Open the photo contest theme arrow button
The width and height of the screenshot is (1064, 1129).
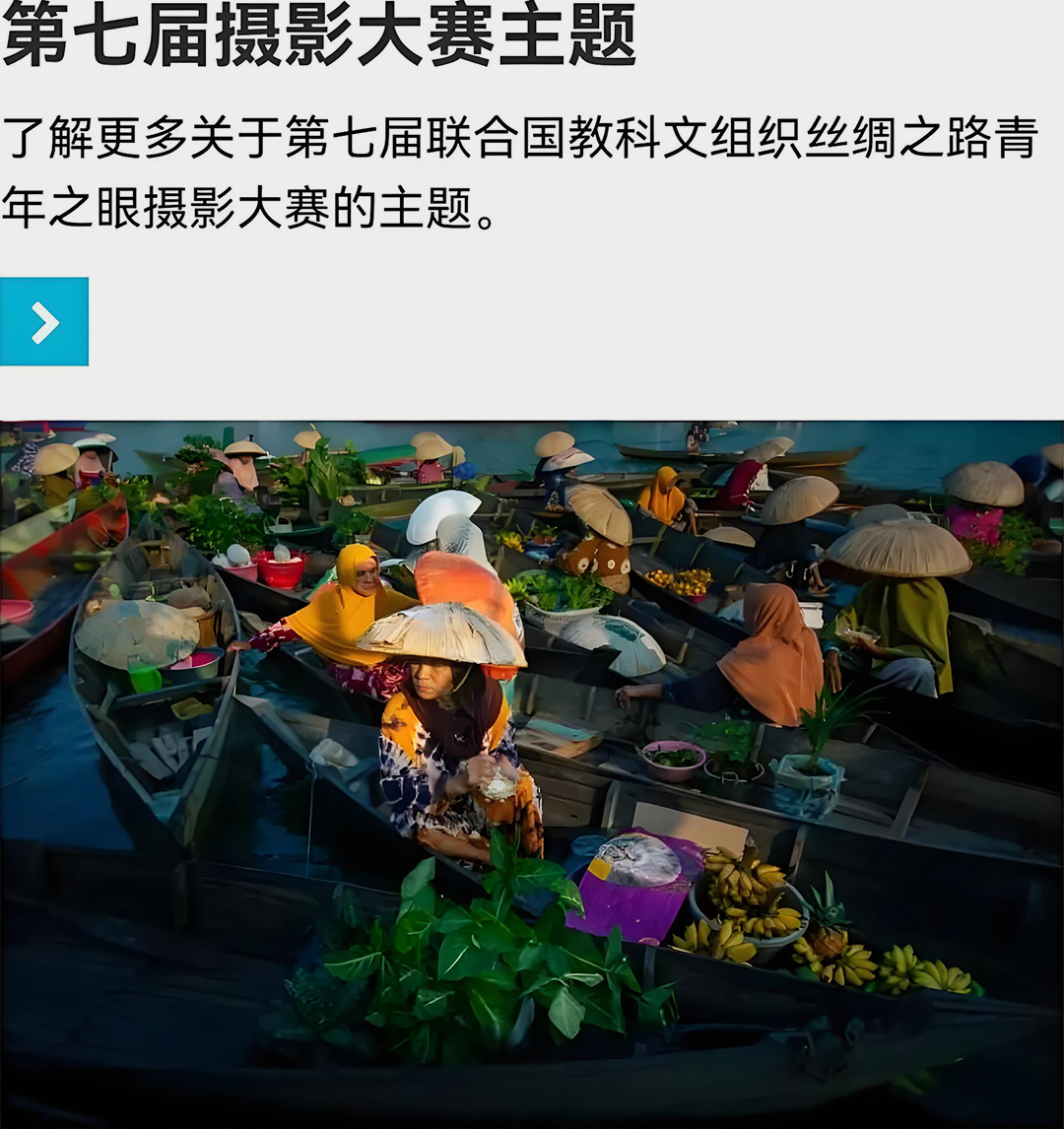44,322
